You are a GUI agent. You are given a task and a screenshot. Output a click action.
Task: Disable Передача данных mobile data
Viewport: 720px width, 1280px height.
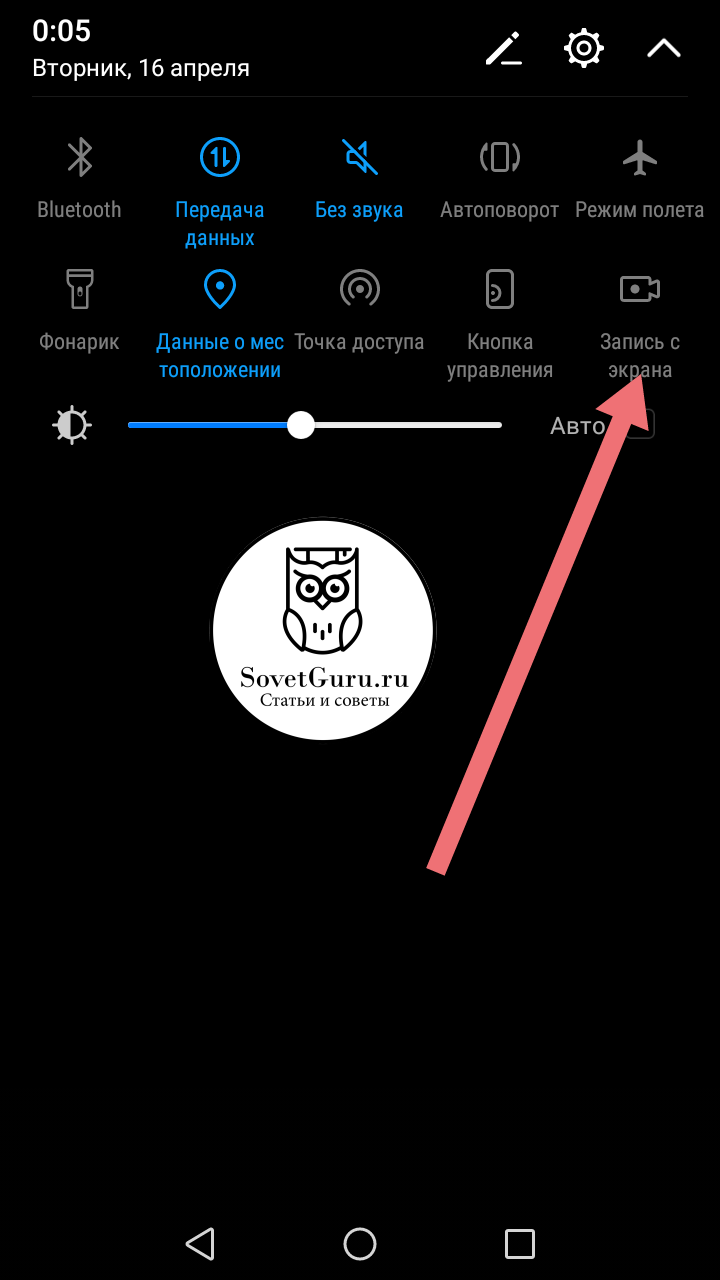220,192
